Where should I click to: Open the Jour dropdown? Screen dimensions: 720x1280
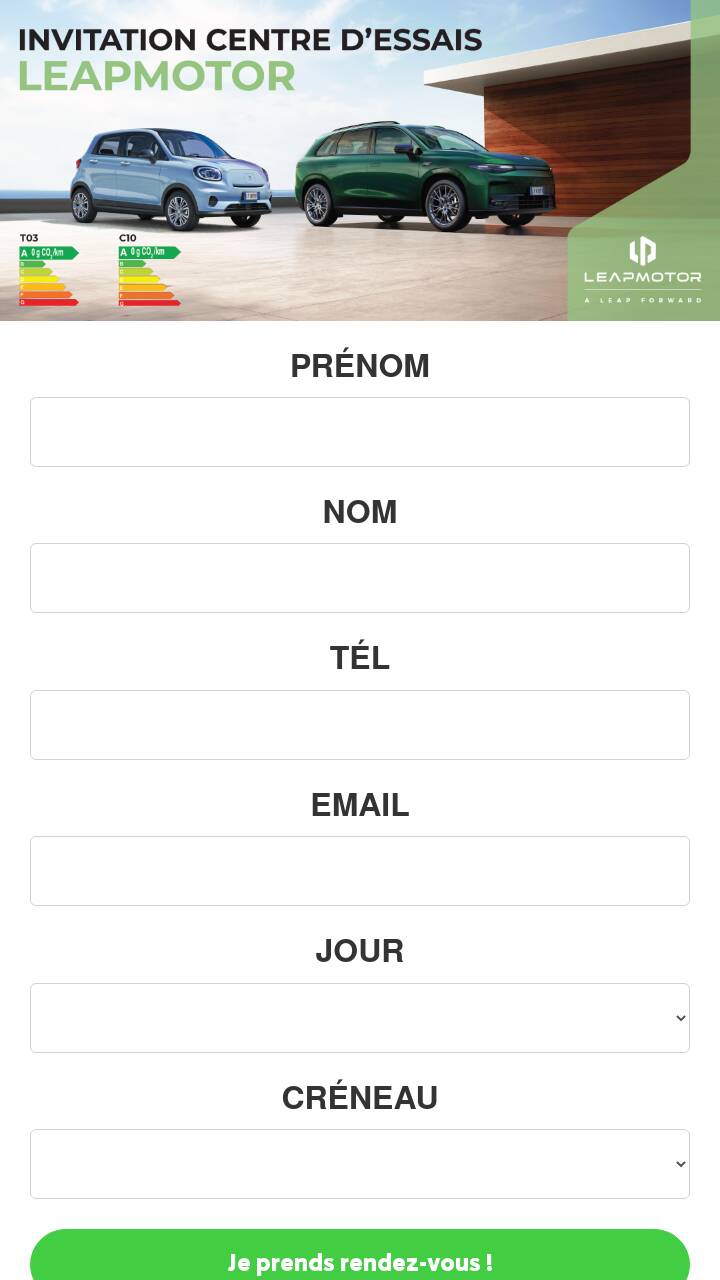360,1018
